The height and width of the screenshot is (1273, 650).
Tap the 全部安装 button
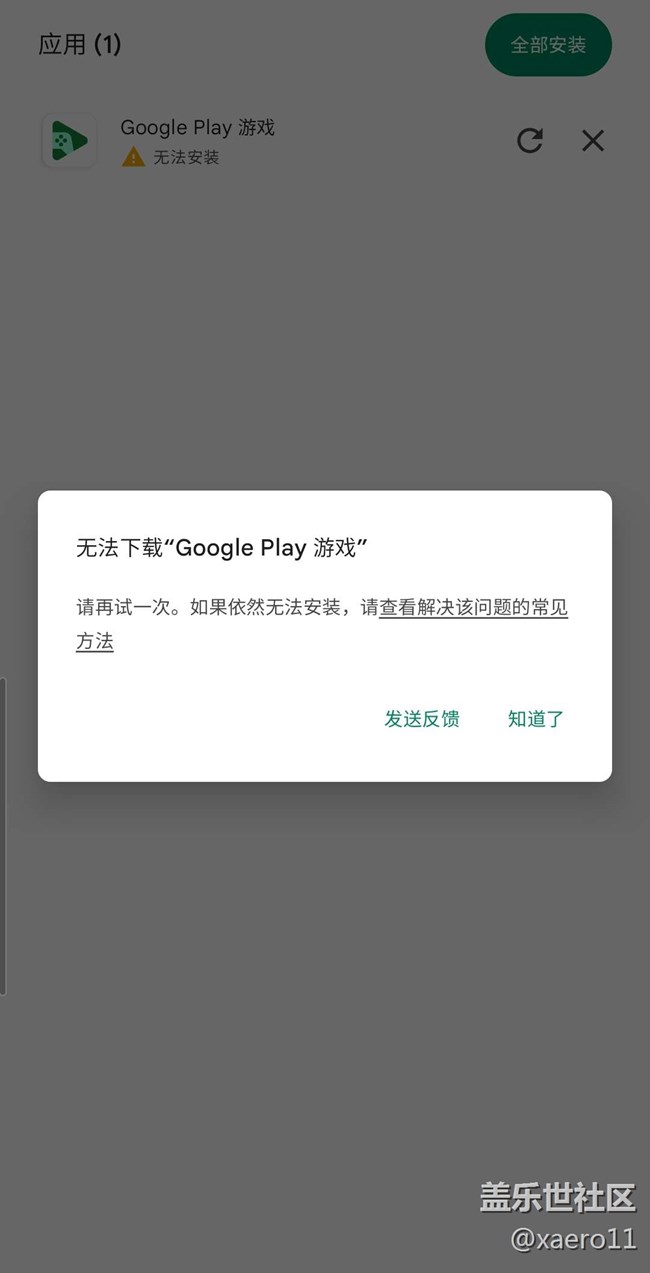548,45
